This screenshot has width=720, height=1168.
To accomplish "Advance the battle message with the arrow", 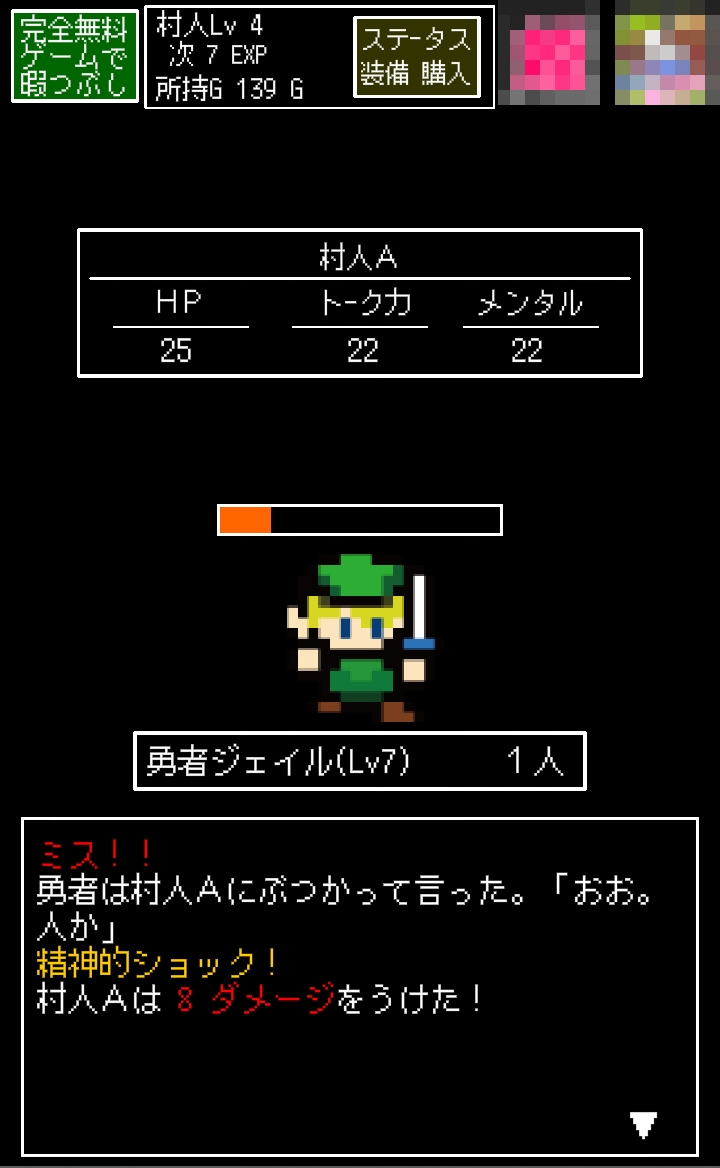I will [644, 1125].
